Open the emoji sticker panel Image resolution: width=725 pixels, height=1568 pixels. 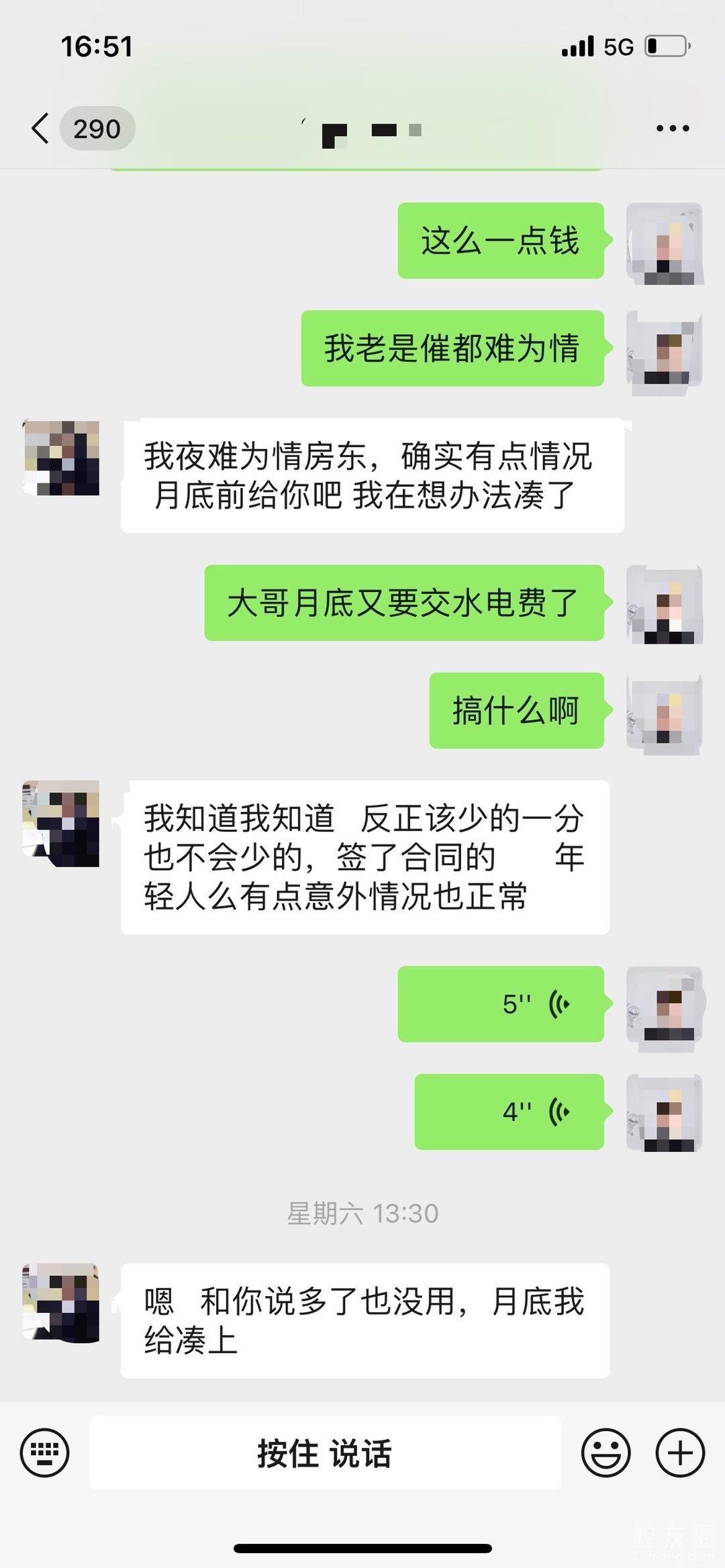pos(606,1453)
